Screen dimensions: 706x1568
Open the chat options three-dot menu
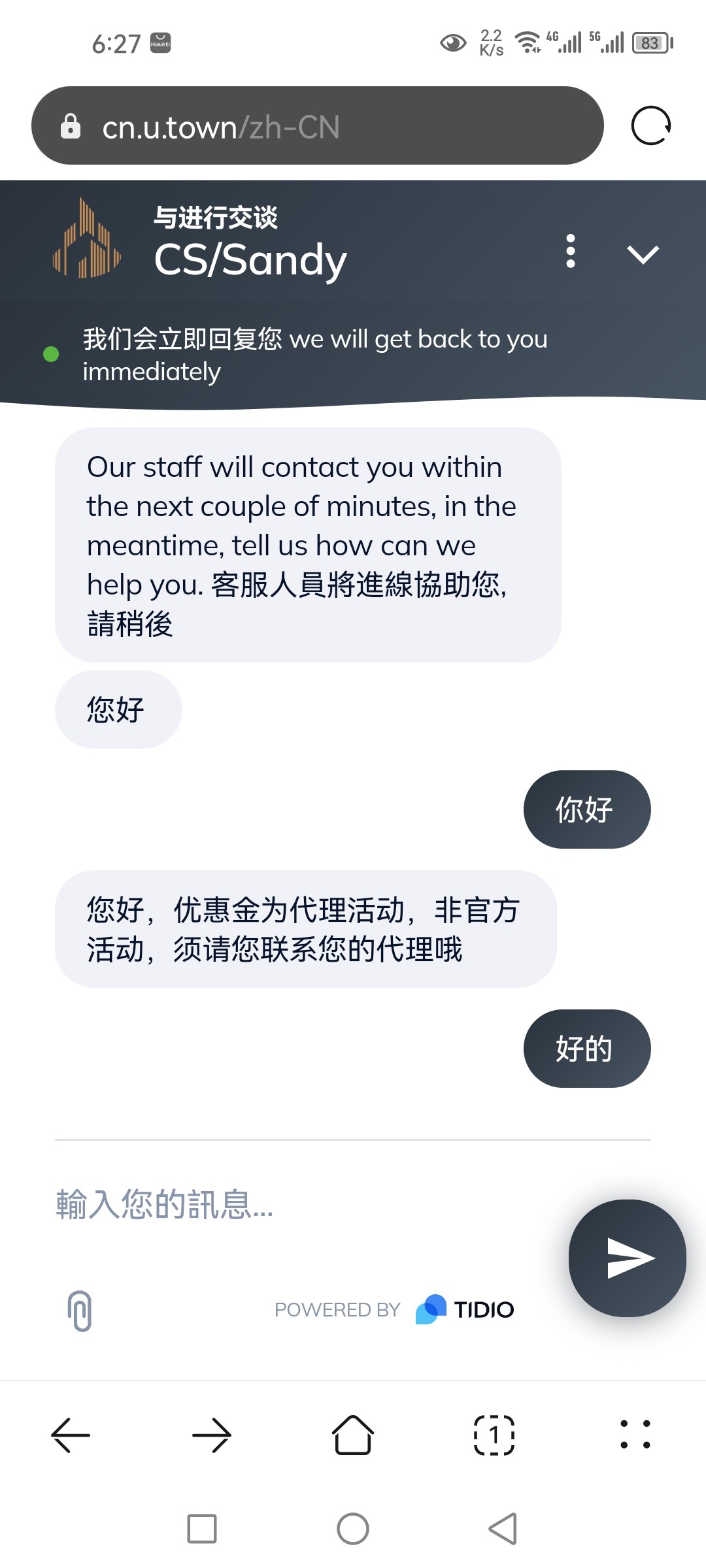click(x=571, y=252)
